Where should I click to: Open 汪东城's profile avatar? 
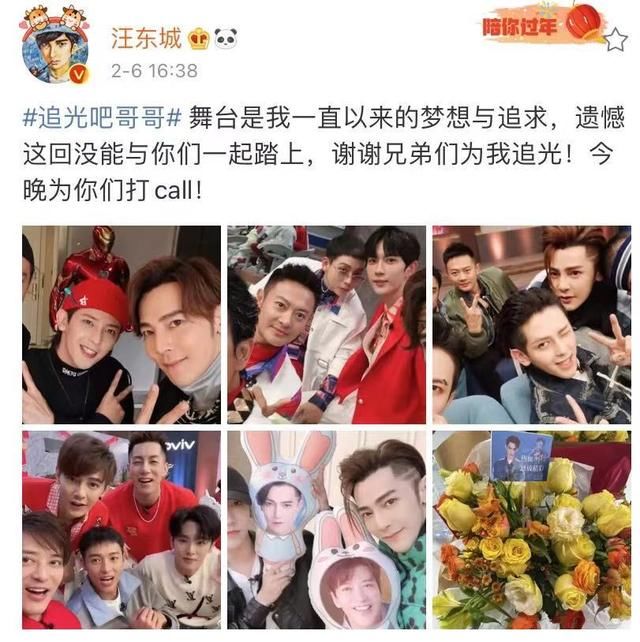56,48
